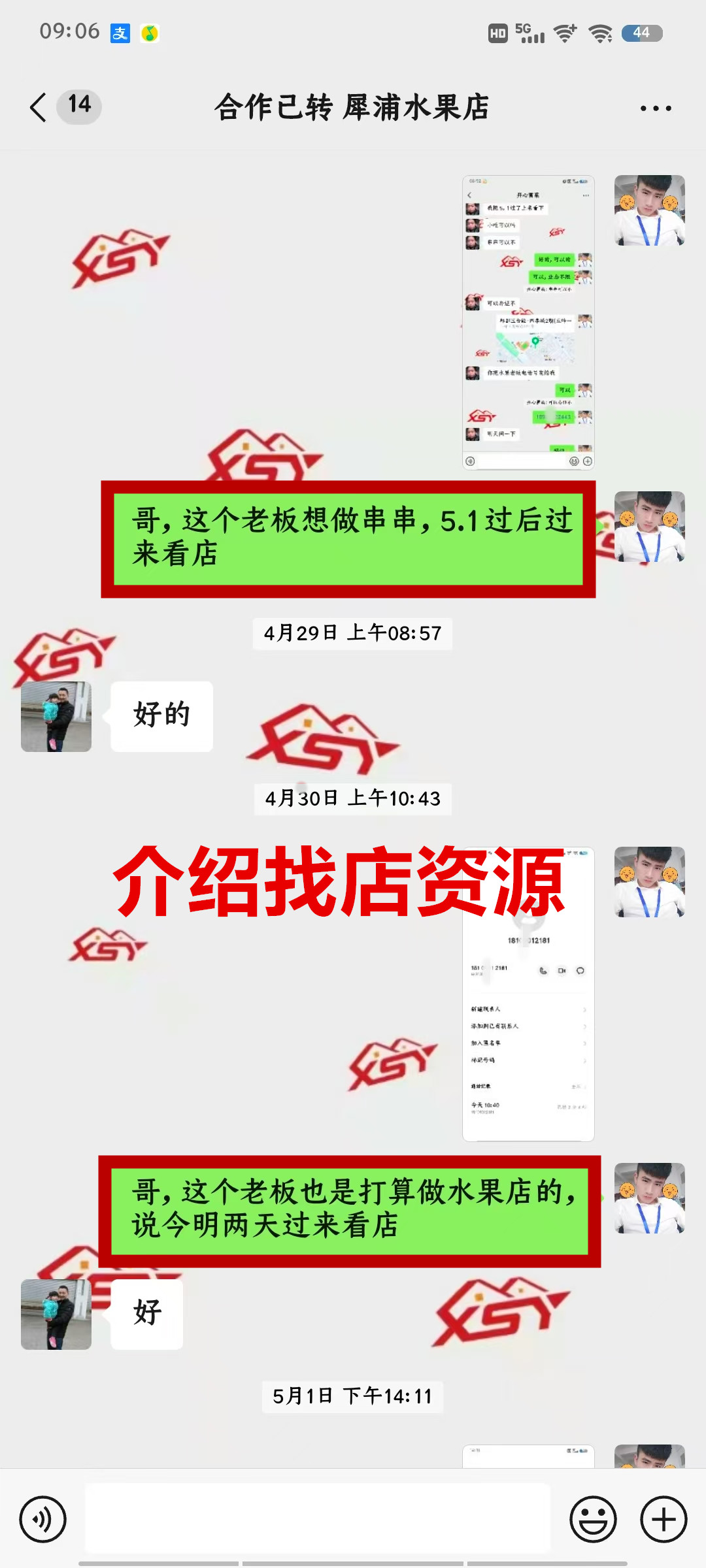Open profile of contact who replied 好
706x1568 pixels.
point(56,1315)
